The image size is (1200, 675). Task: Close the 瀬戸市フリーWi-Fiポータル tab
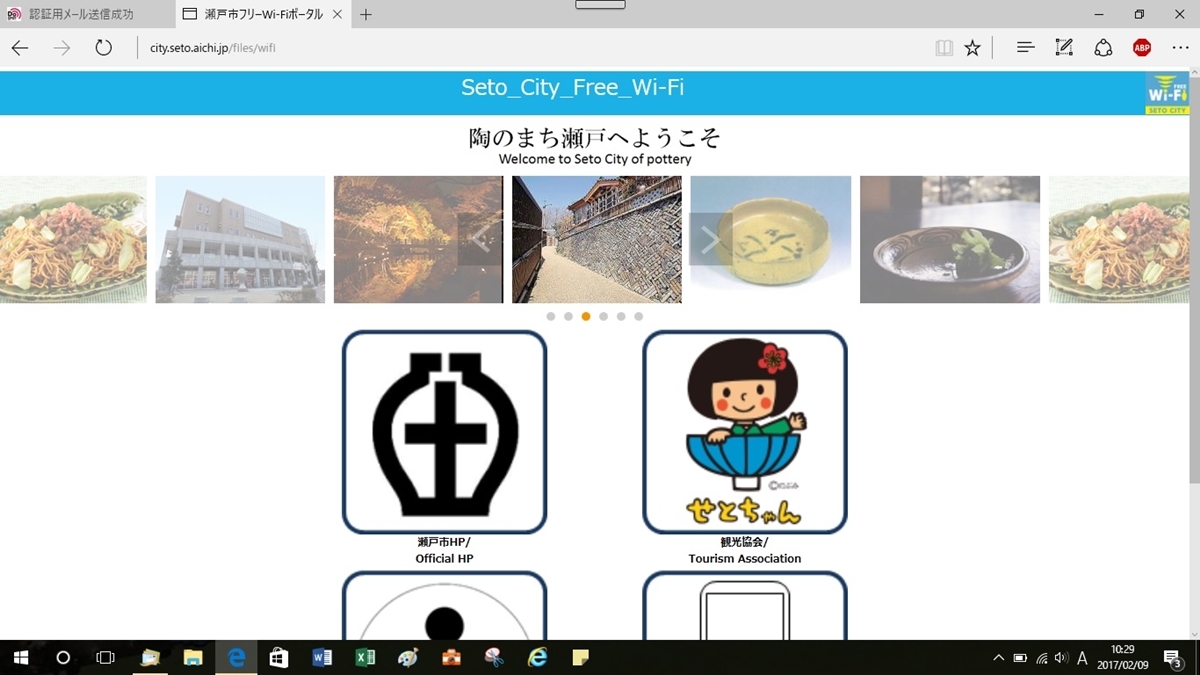pyautogui.click(x=337, y=15)
